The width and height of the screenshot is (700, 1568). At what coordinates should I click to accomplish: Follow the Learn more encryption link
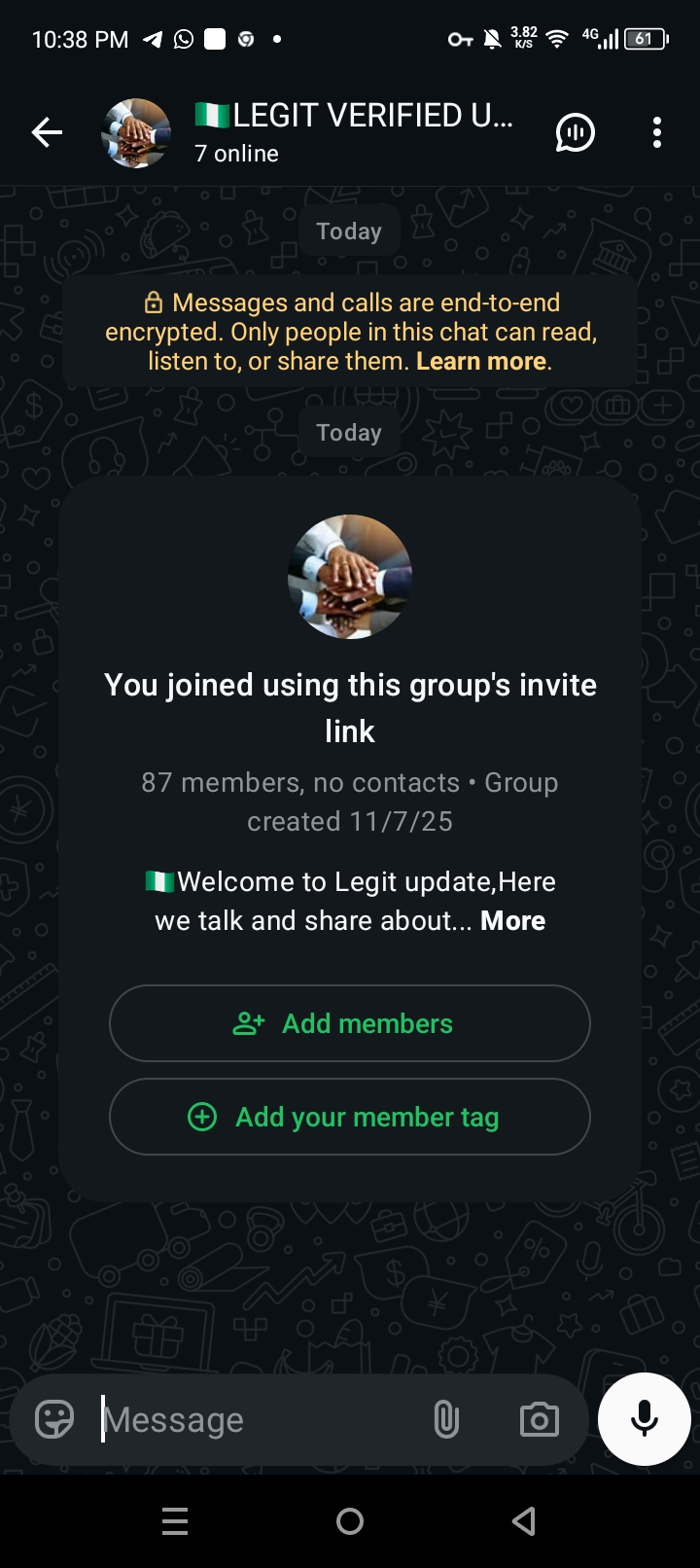[x=481, y=362]
